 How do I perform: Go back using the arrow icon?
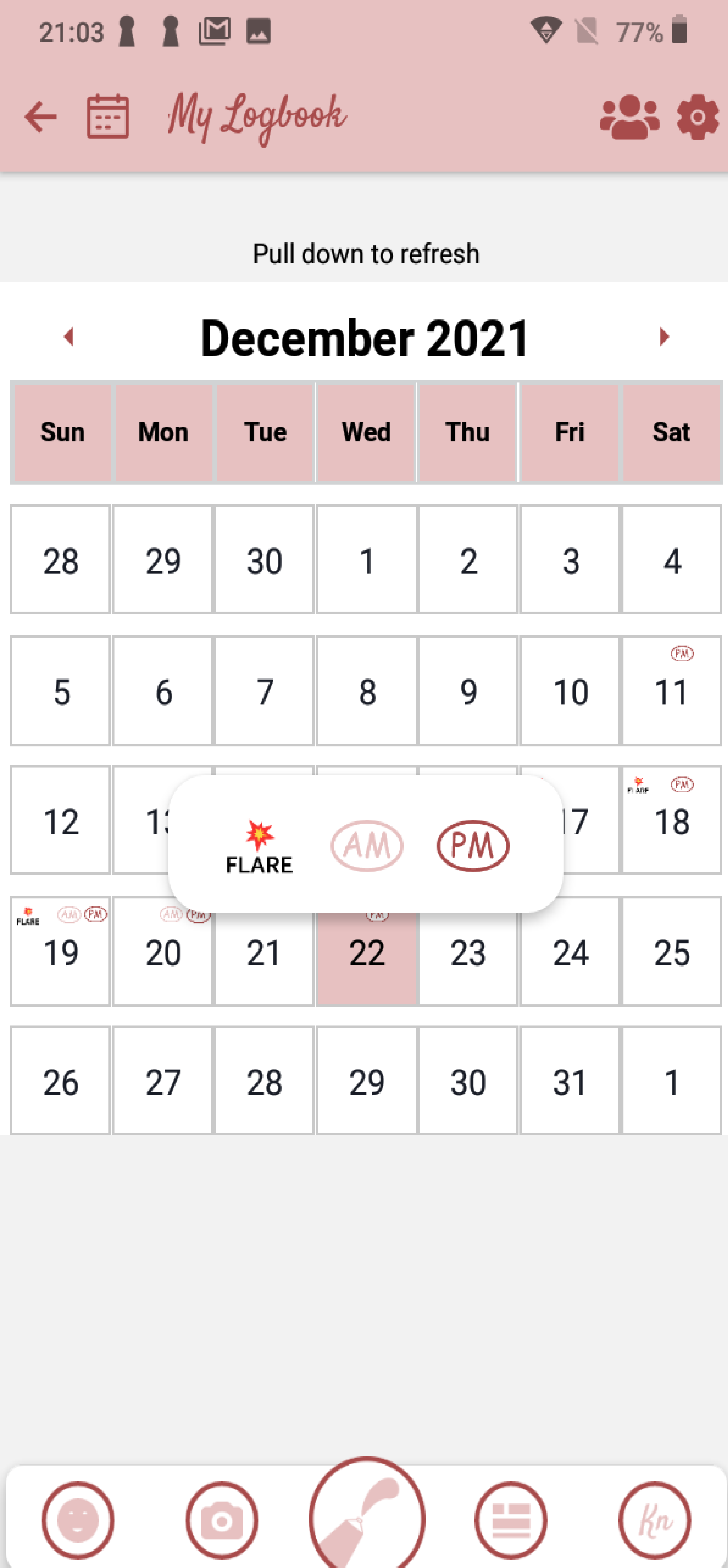point(41,116)
